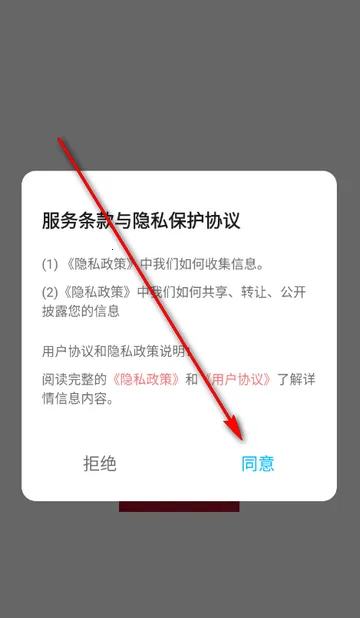Open the red 《用户协议》 link

pos(238,380)
